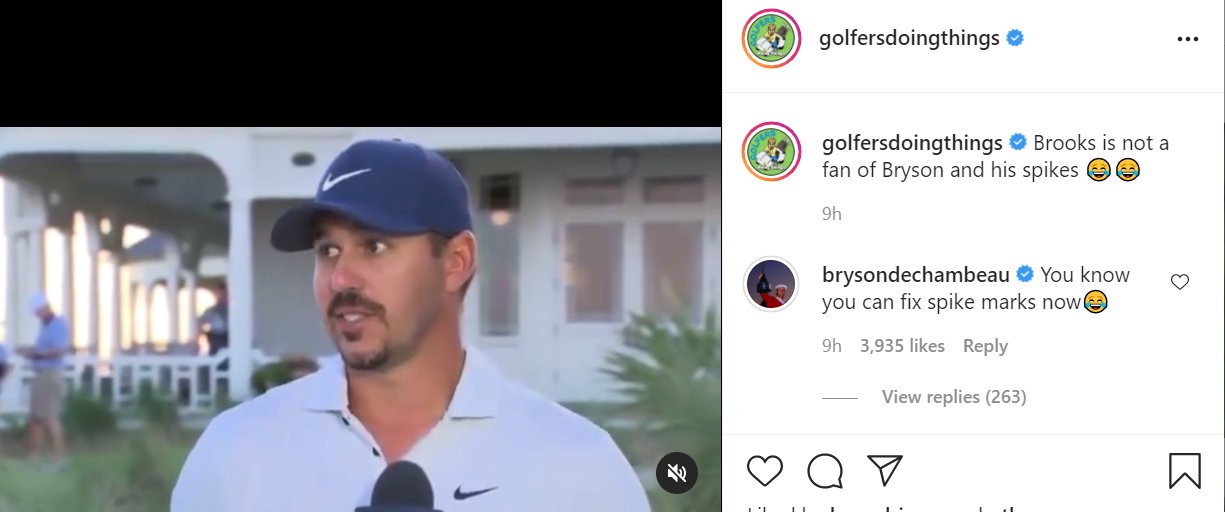This screenshot has width=1225, height=512.
Task: Like the golfersdoingthings post
Action: point(765,470)
